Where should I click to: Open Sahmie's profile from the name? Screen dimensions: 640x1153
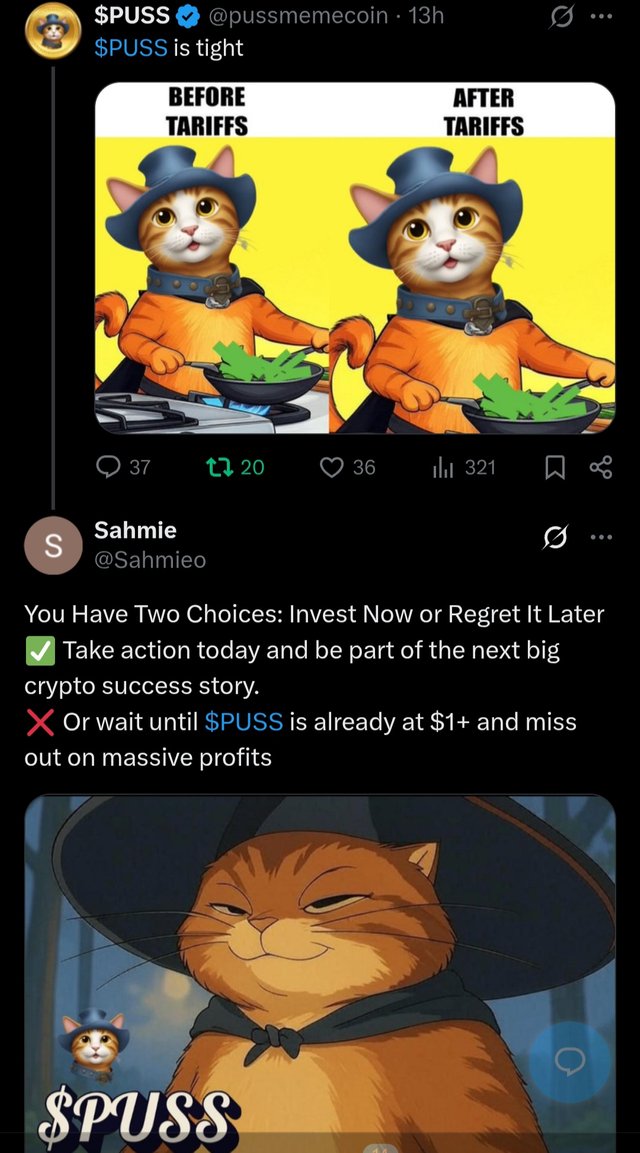pyautogui.click(x=135, y=530)
